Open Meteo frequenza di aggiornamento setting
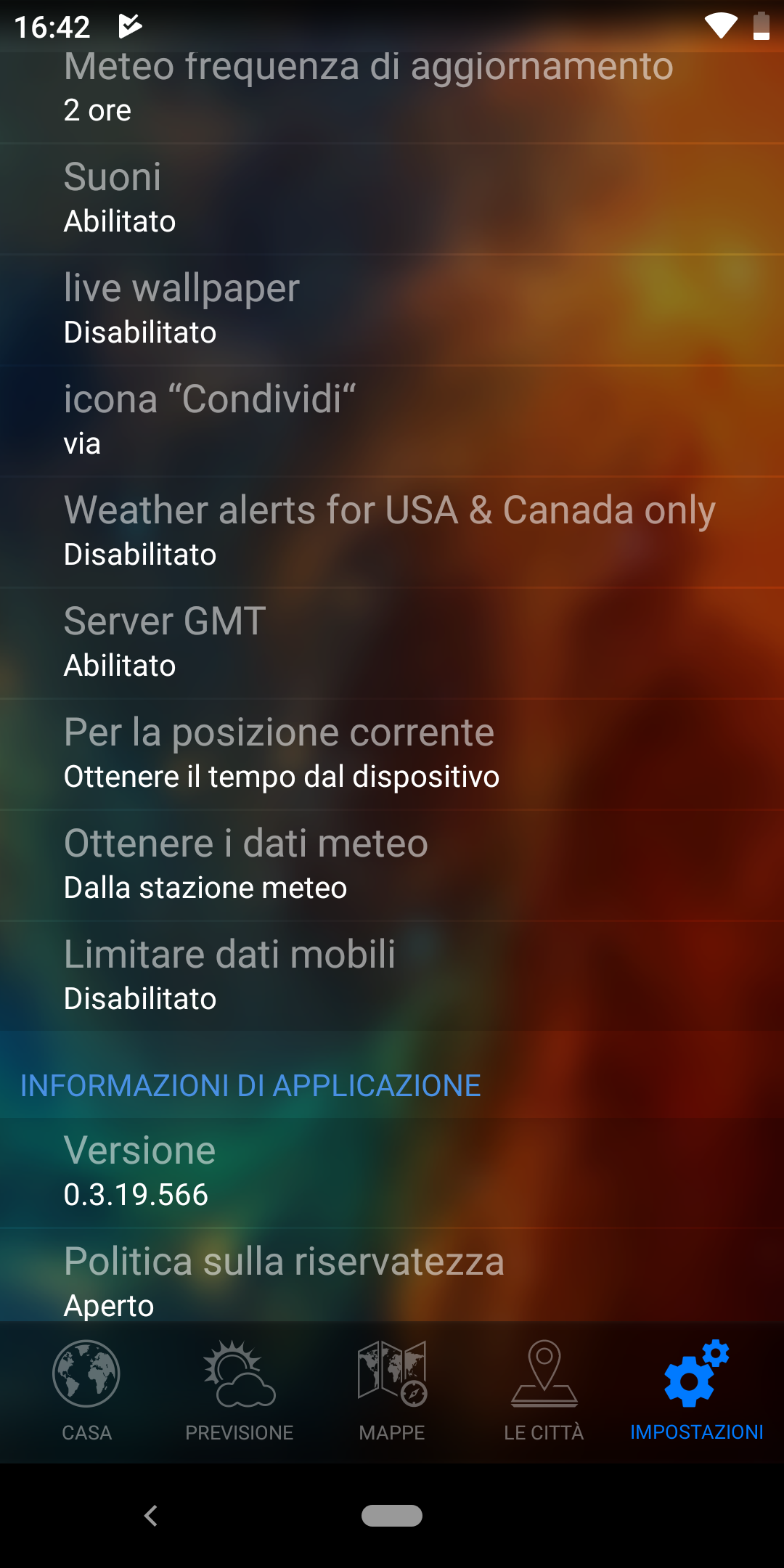Viewport: 784px width, 1568px height. (x=392, y=91)
